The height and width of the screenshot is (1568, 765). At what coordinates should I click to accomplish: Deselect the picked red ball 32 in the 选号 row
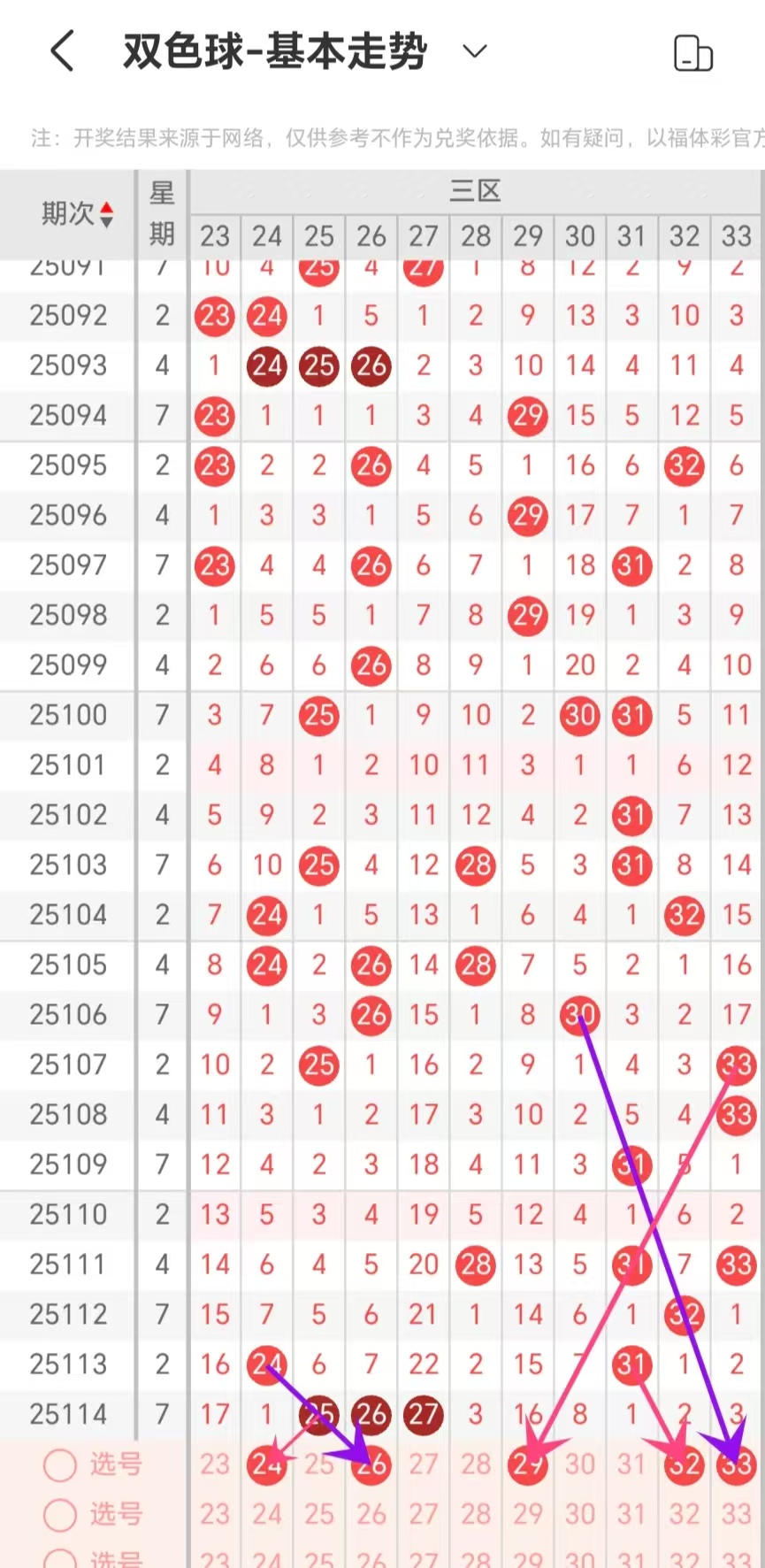tap(685, 1464)
